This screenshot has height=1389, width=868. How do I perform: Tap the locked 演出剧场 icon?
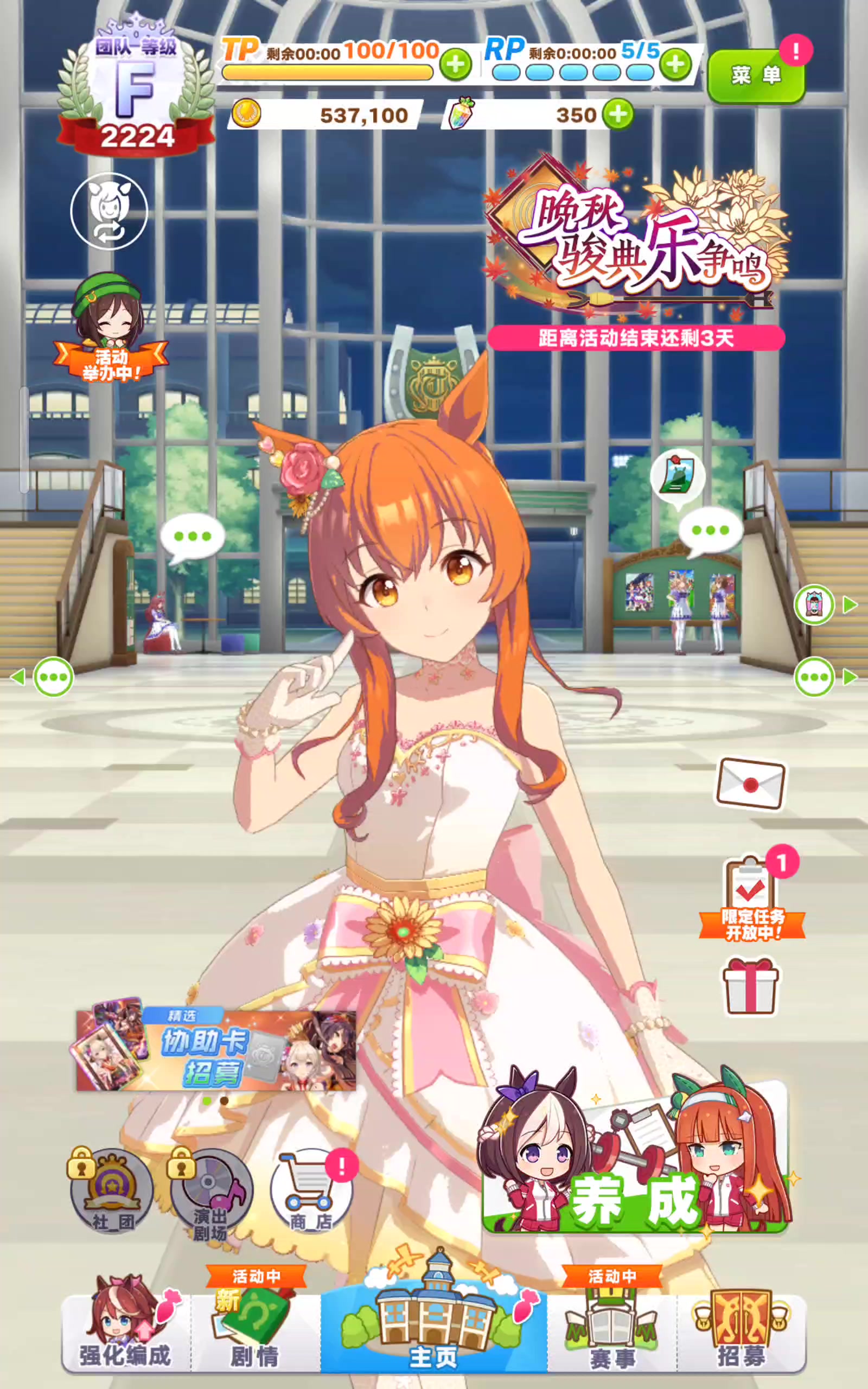[210, 1191]
